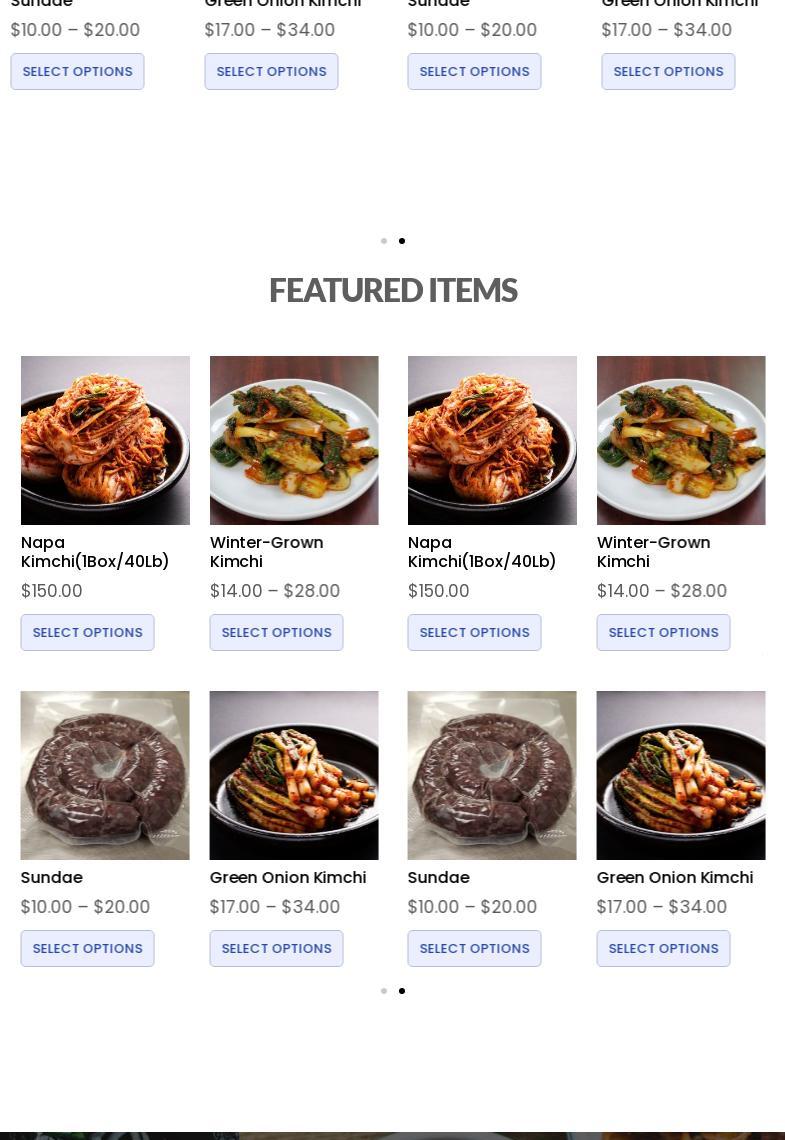
Task: Open the Sundae product title link
Action: click(x=51, y=877)
